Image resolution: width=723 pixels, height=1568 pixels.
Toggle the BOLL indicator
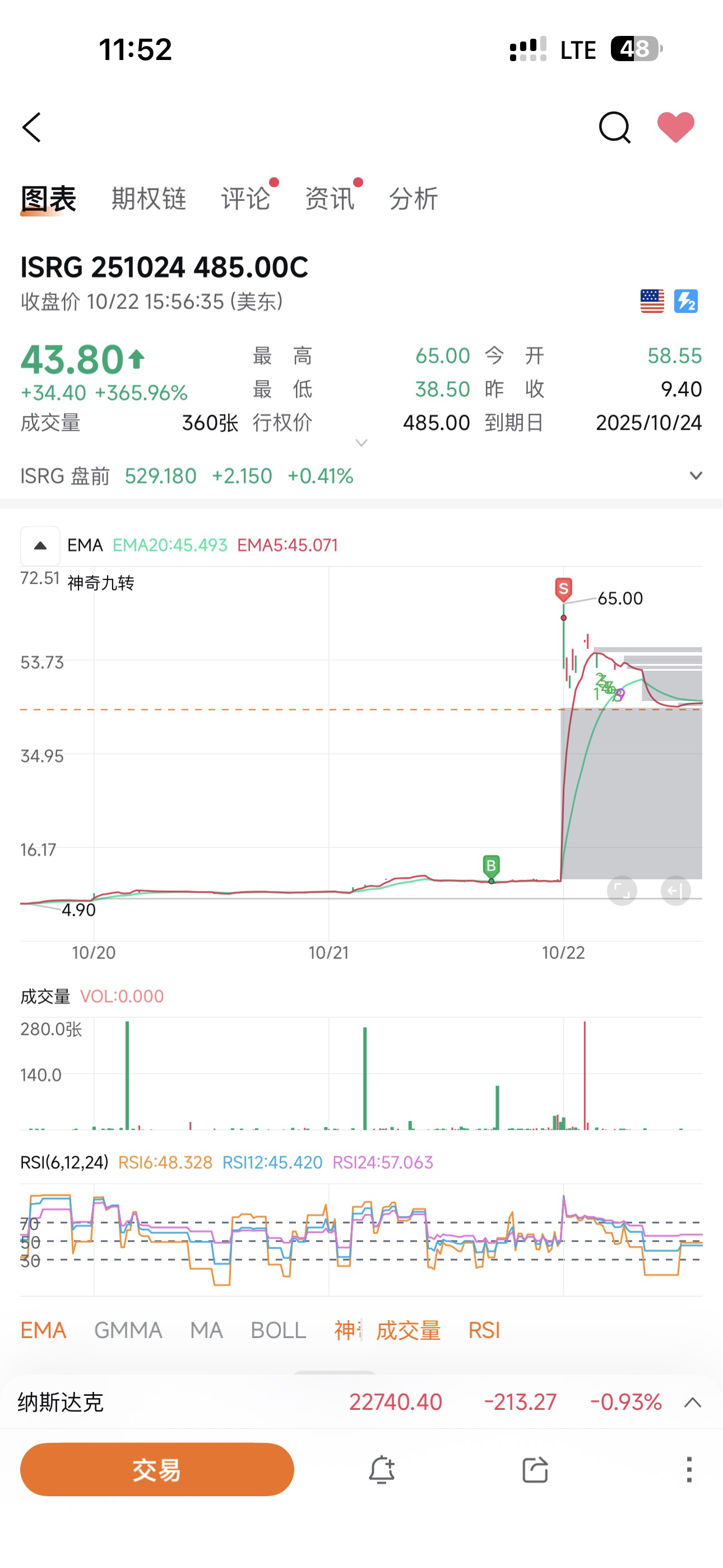(278, 1330)
